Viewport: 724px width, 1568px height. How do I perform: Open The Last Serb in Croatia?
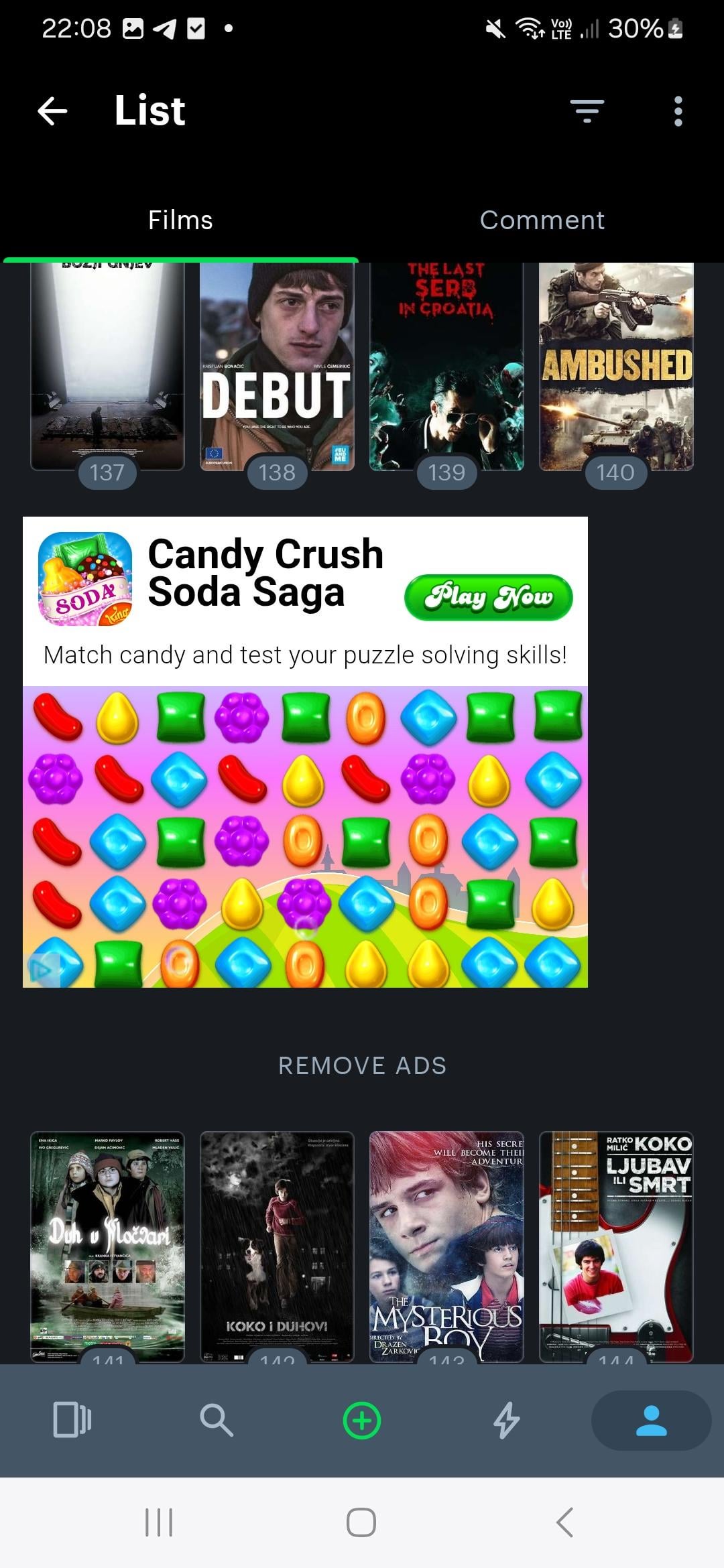tap(446, 365)
